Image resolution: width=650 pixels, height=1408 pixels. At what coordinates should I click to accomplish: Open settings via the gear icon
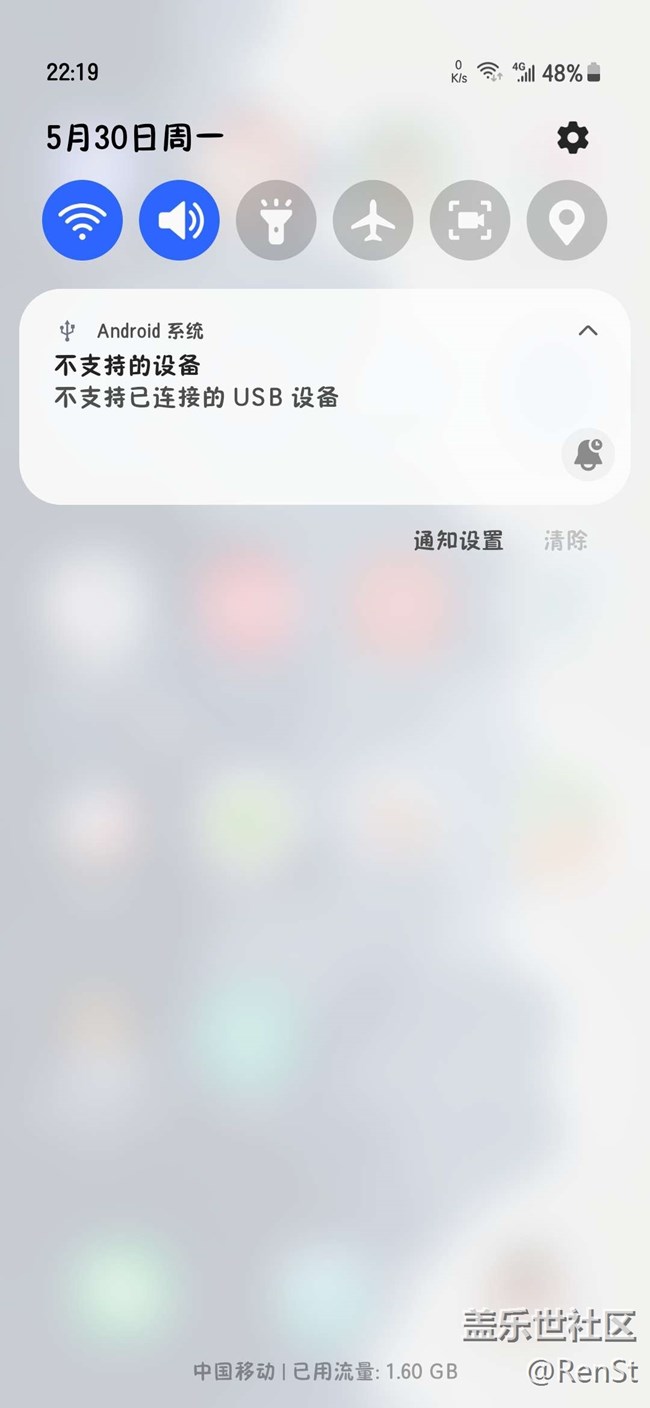click(x=572, y=138)
